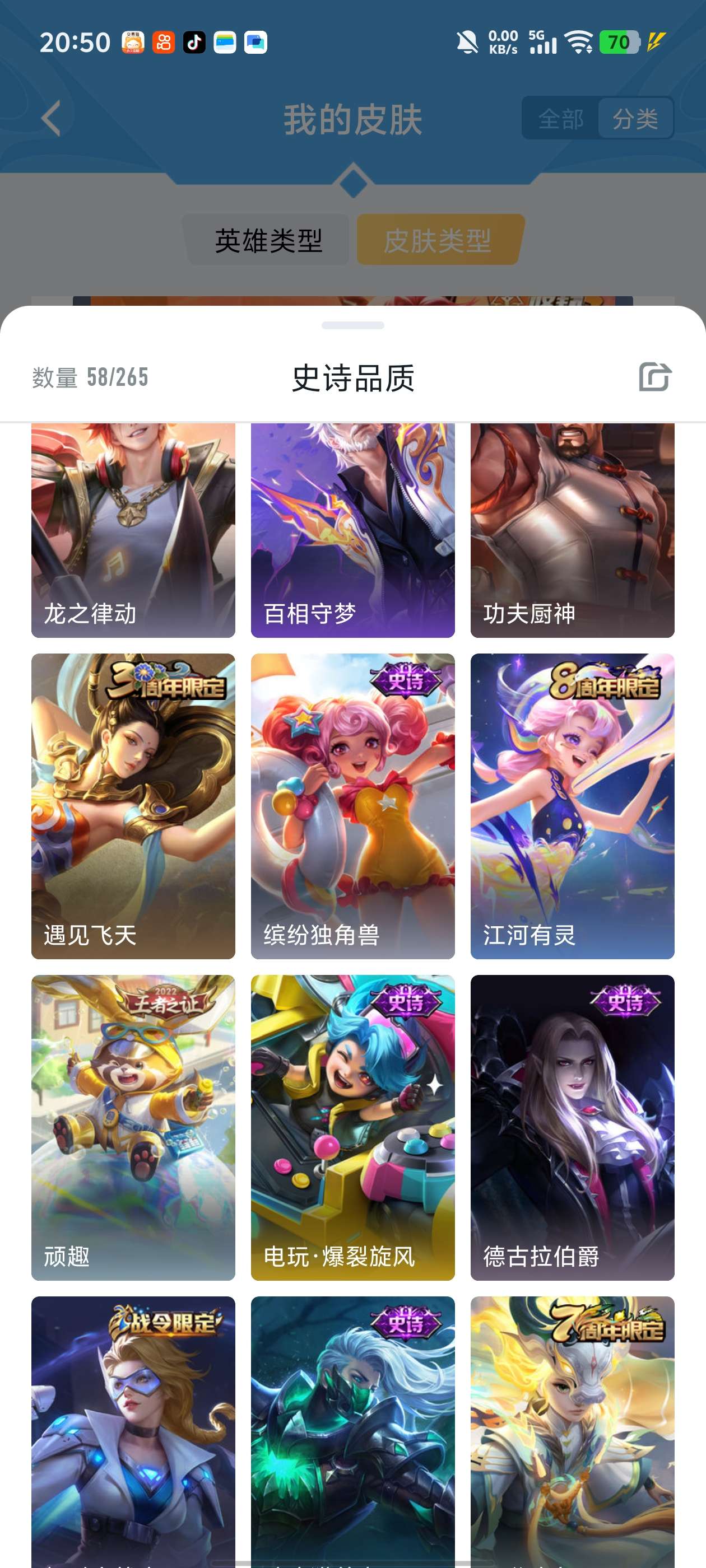View the 缤纷独角兽 skin
The height and width of the screenshot is (1568, 706).
[352, 805]
